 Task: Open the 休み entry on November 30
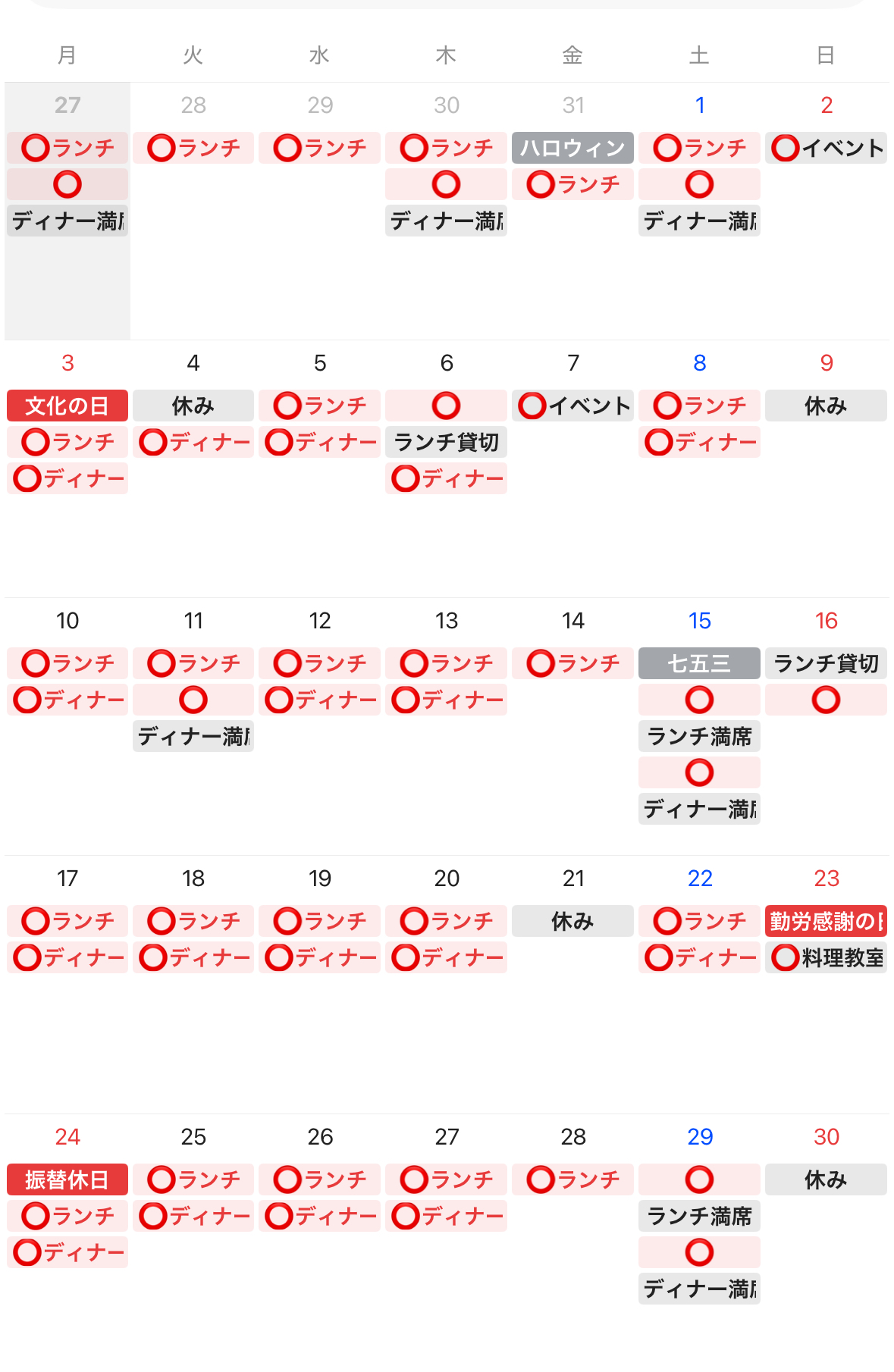click(826, 1179)
